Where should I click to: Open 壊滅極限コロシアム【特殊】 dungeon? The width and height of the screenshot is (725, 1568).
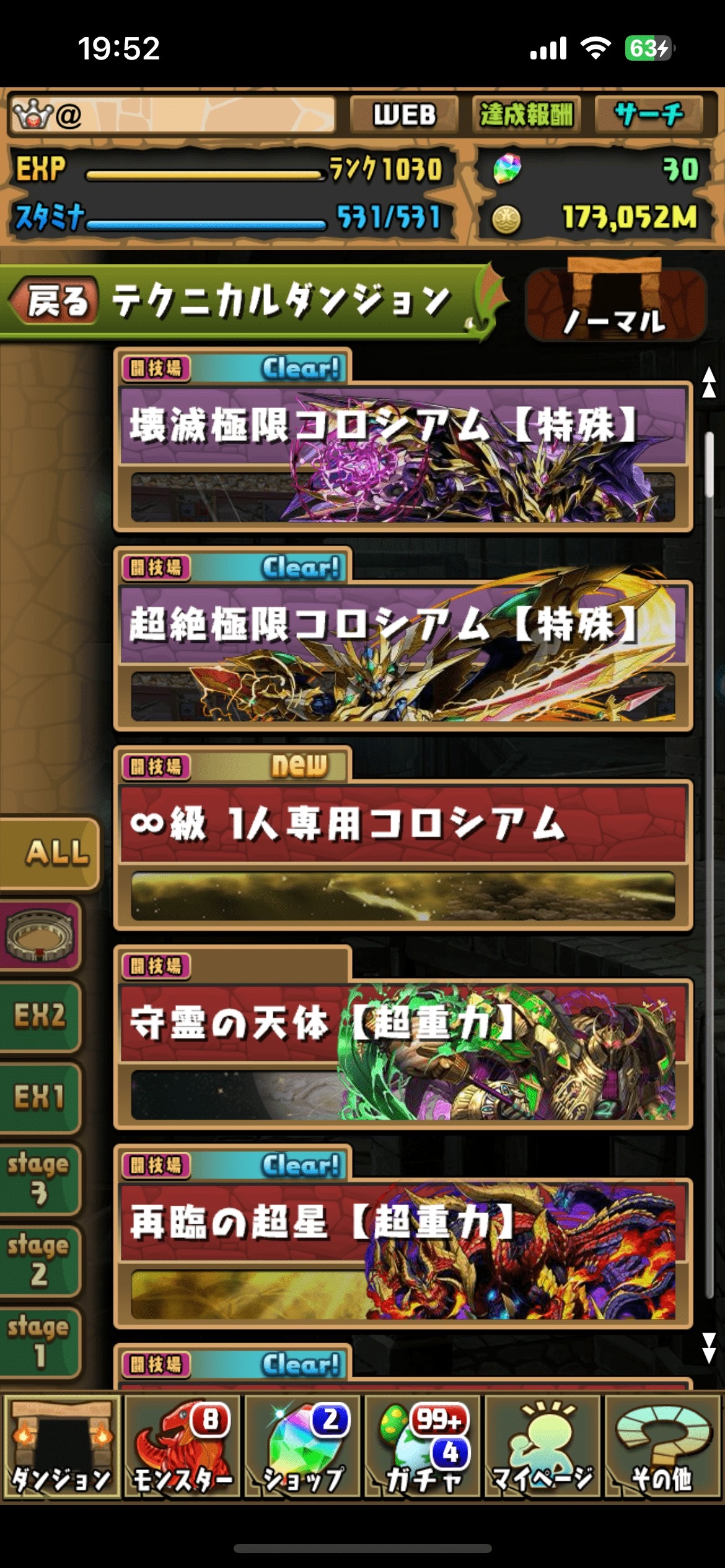(x=403, y=455)
